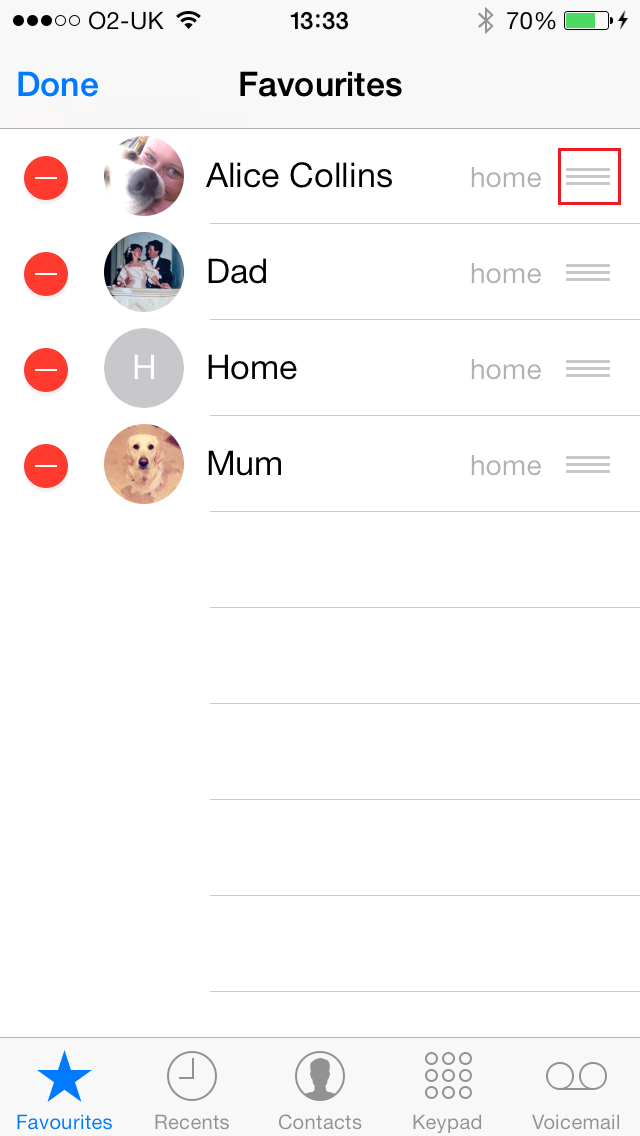Go to the Keypad tab

pos(448,1091)
